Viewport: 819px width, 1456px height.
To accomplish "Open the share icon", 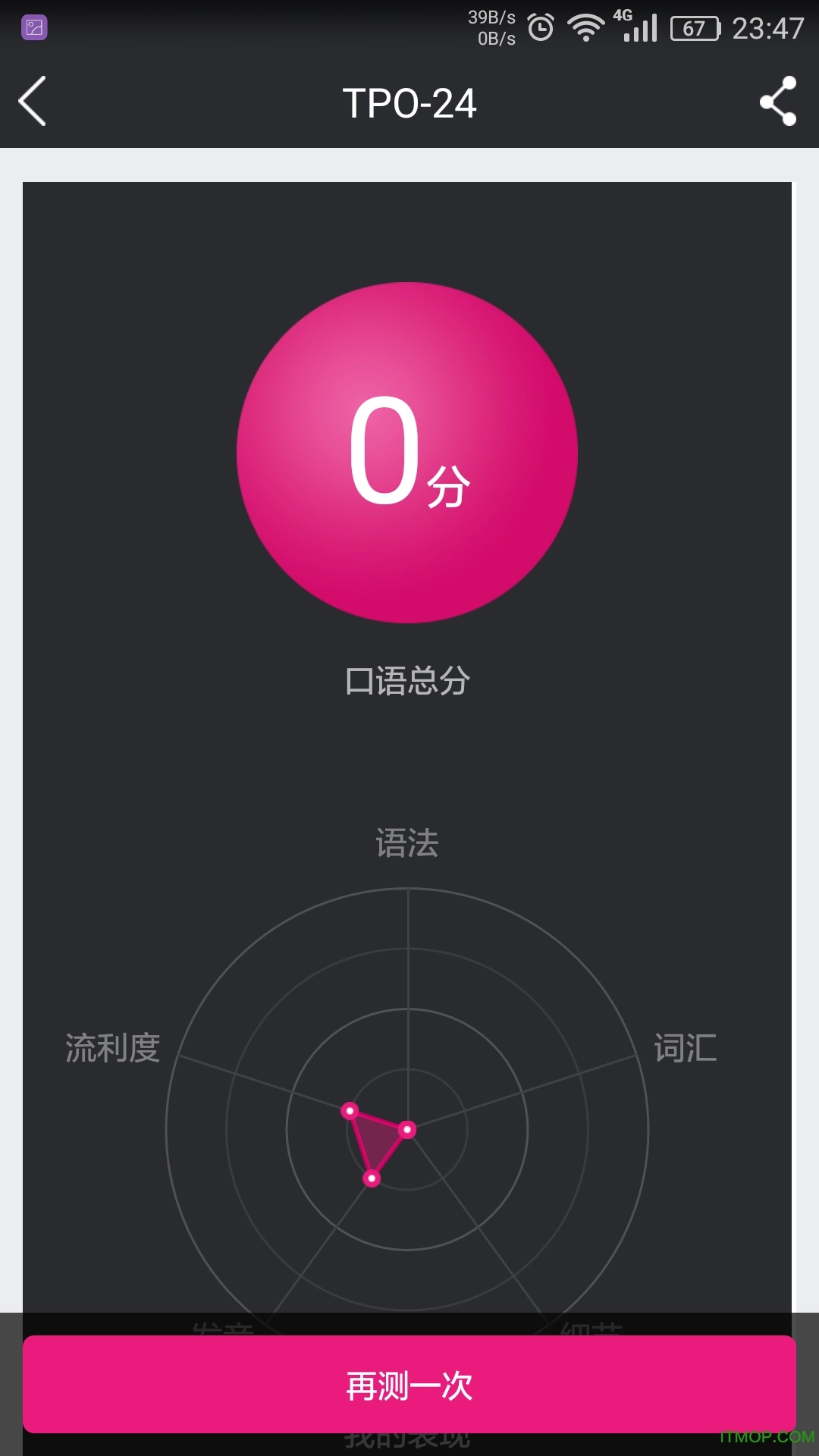I will coord(779,102).
